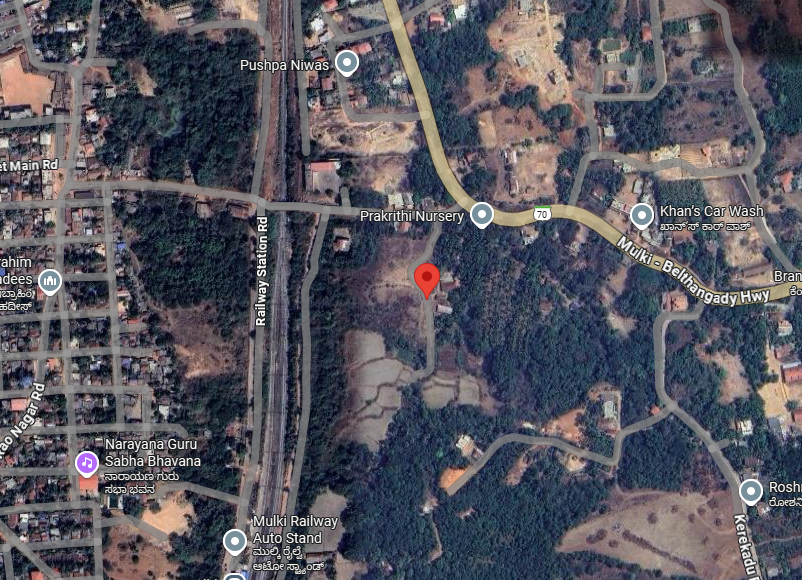Select the Prakrithi Nursery map pin
The height and width of the screenshot is (580, 802).
point(482,215)
